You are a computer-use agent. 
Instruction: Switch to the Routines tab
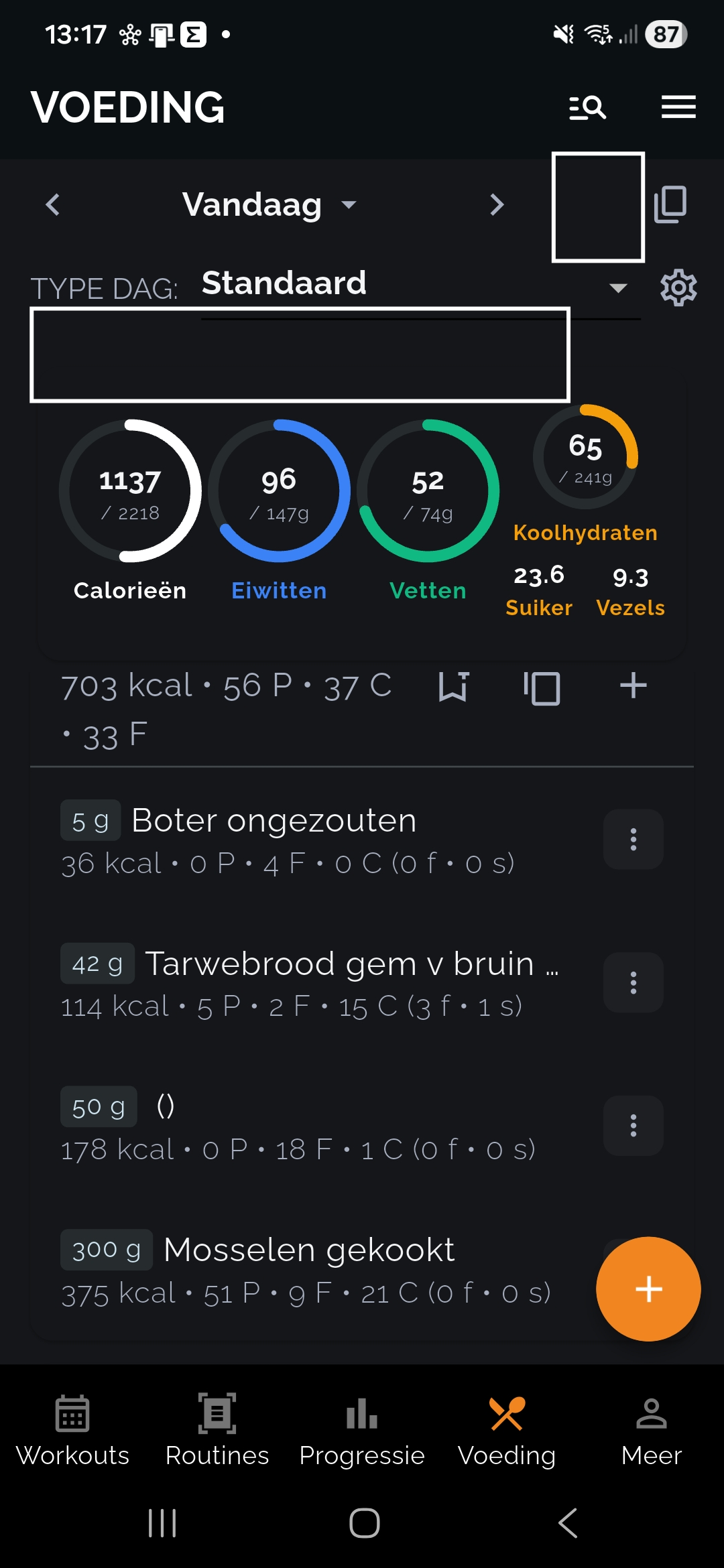(x=217, y=1431)
